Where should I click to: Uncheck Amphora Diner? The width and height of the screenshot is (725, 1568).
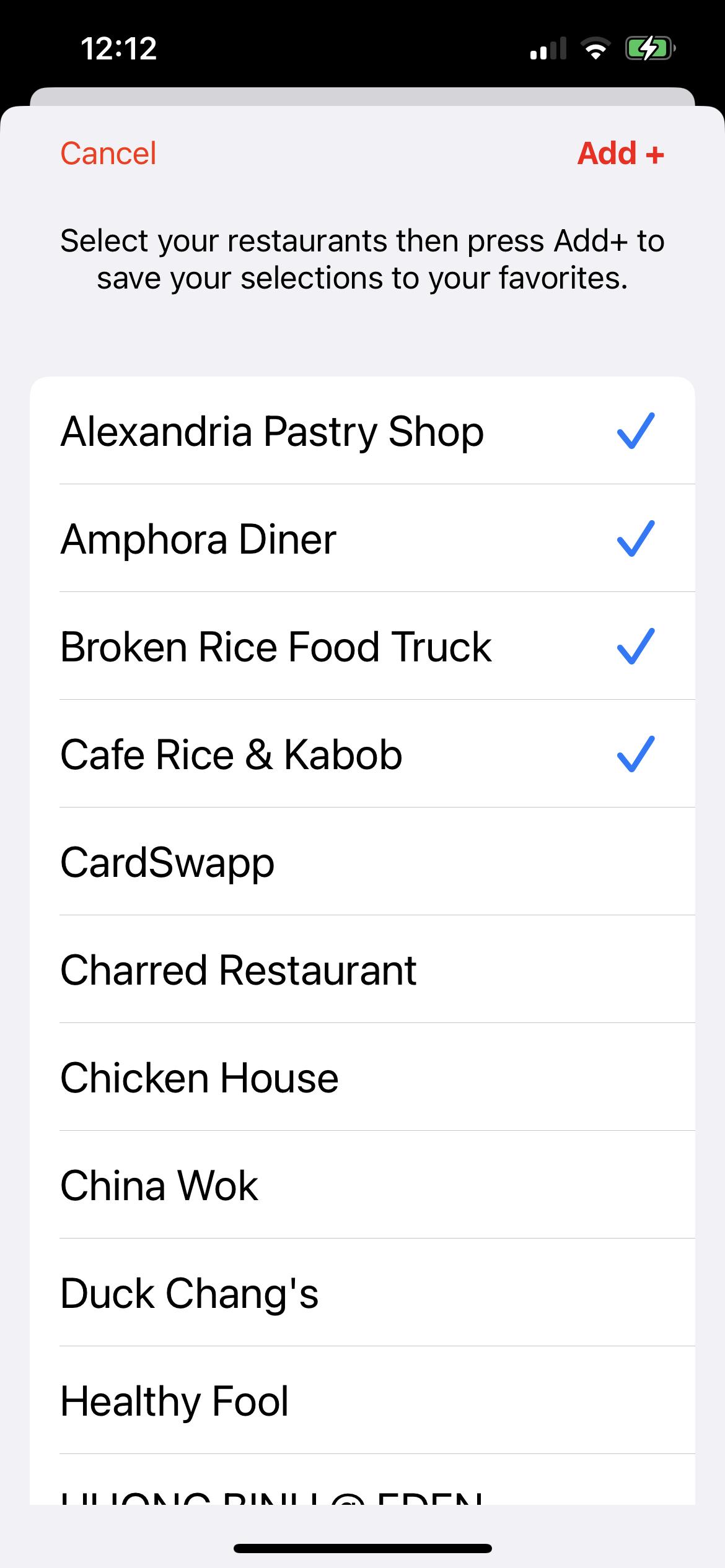tap(362, 538)
